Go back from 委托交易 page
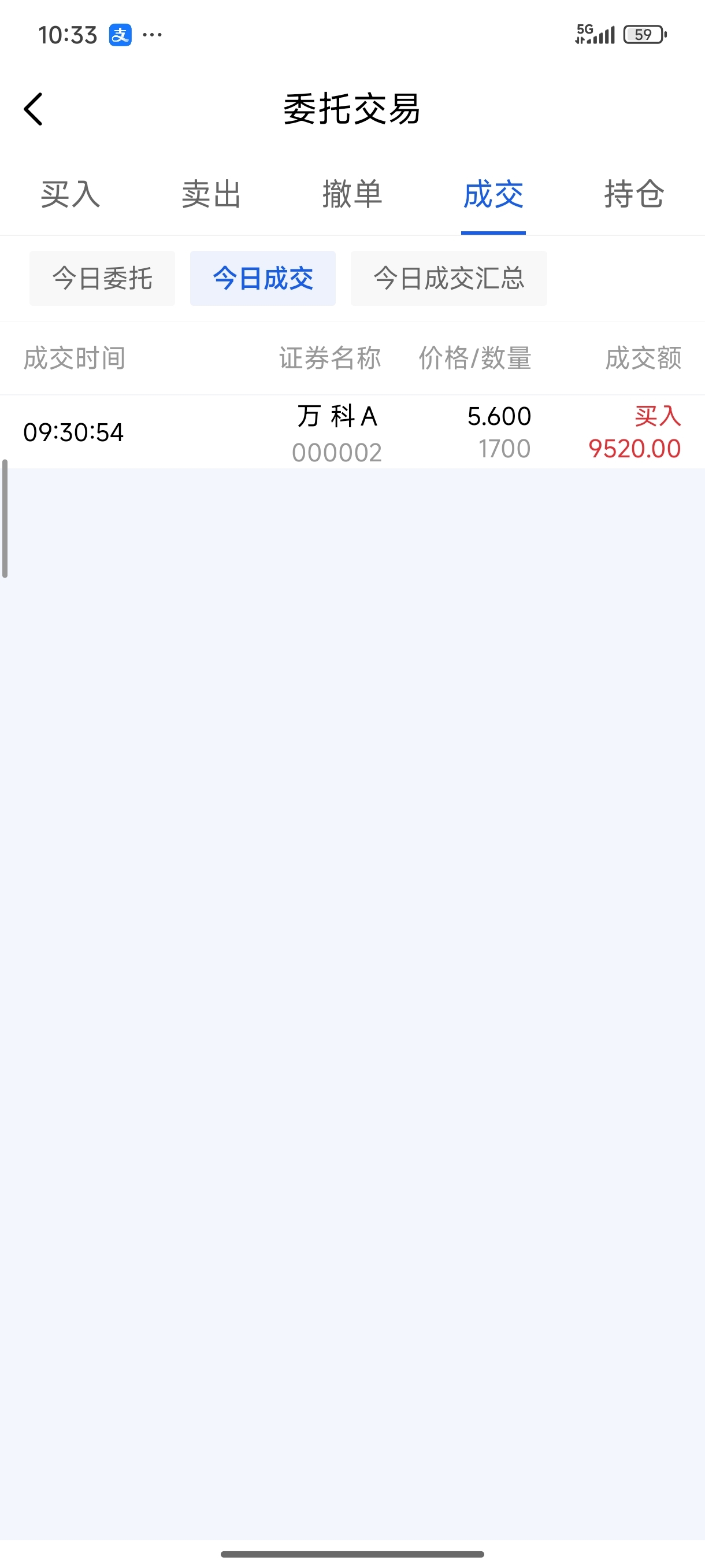 (34, 109)
